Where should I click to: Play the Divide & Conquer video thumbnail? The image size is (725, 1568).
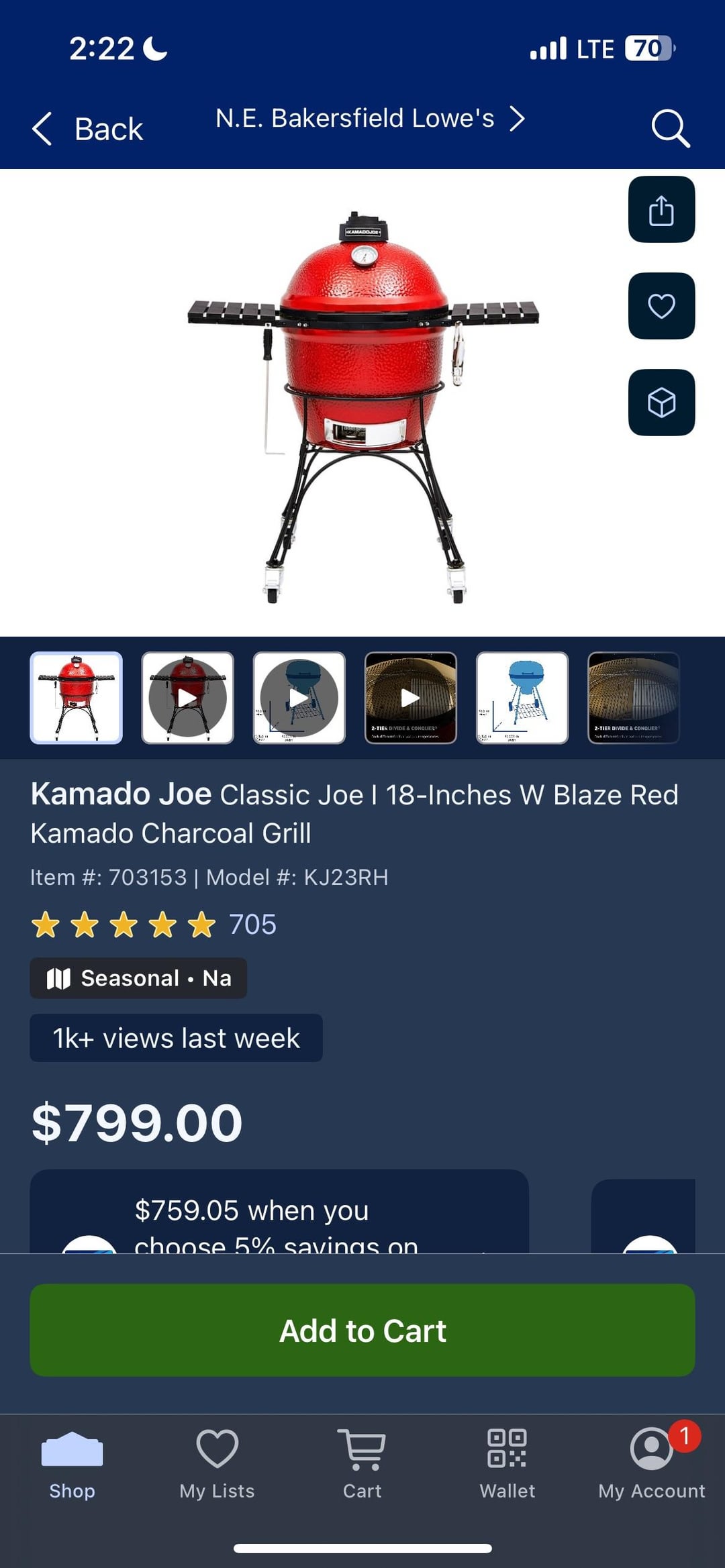tap(411, 698)
